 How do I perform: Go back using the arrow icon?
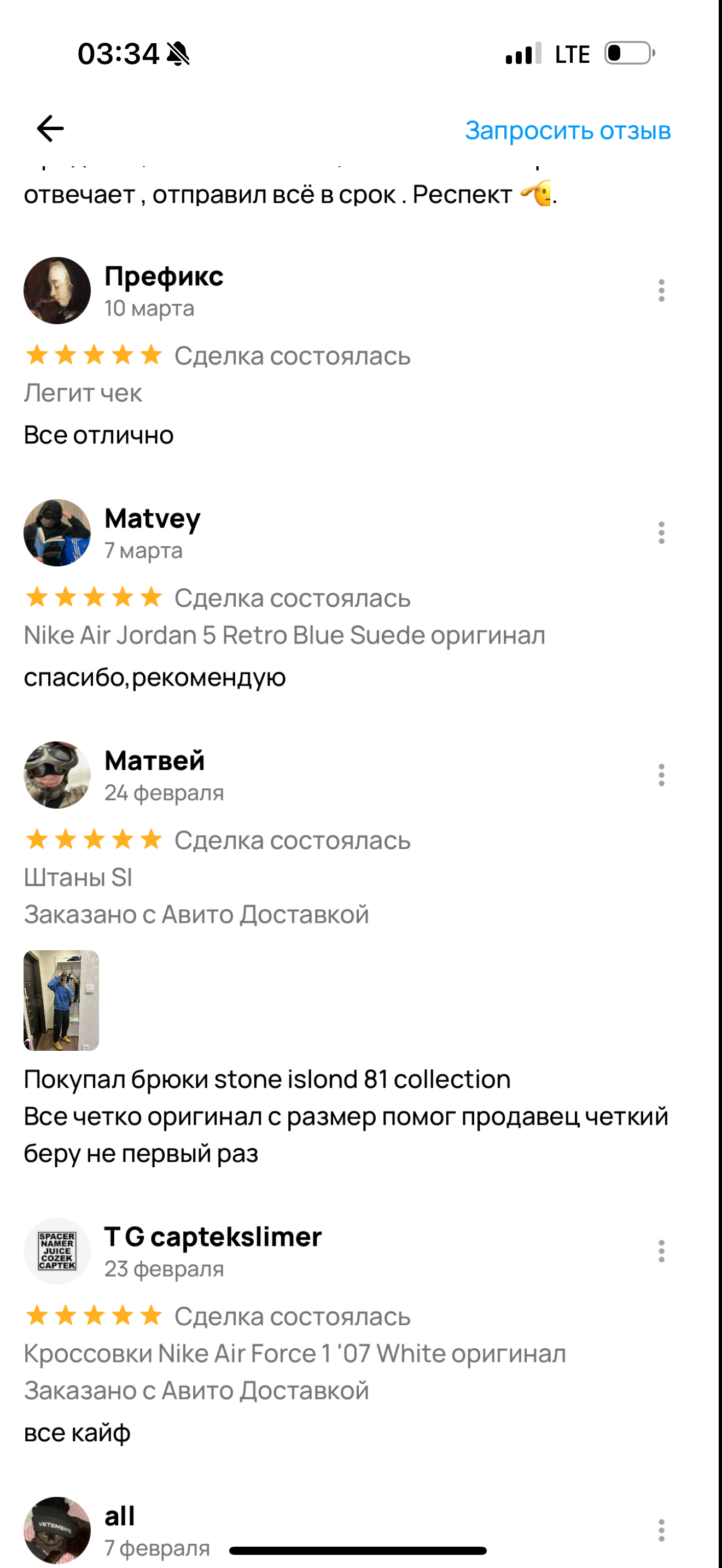(x=50, y=129)
